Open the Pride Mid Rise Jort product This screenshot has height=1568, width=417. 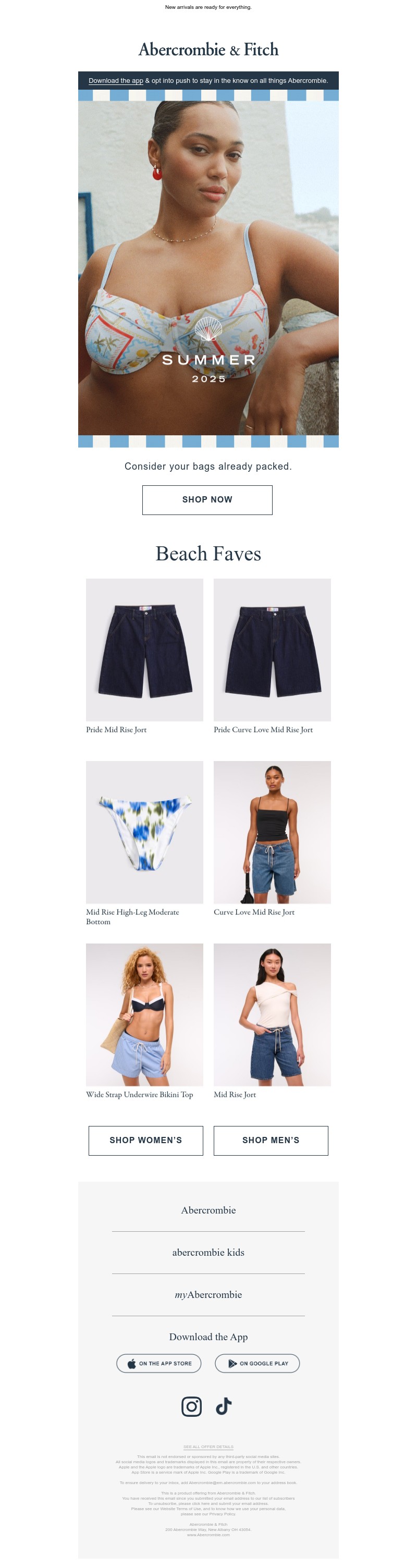pyautogui.click(x=144, y=650)
